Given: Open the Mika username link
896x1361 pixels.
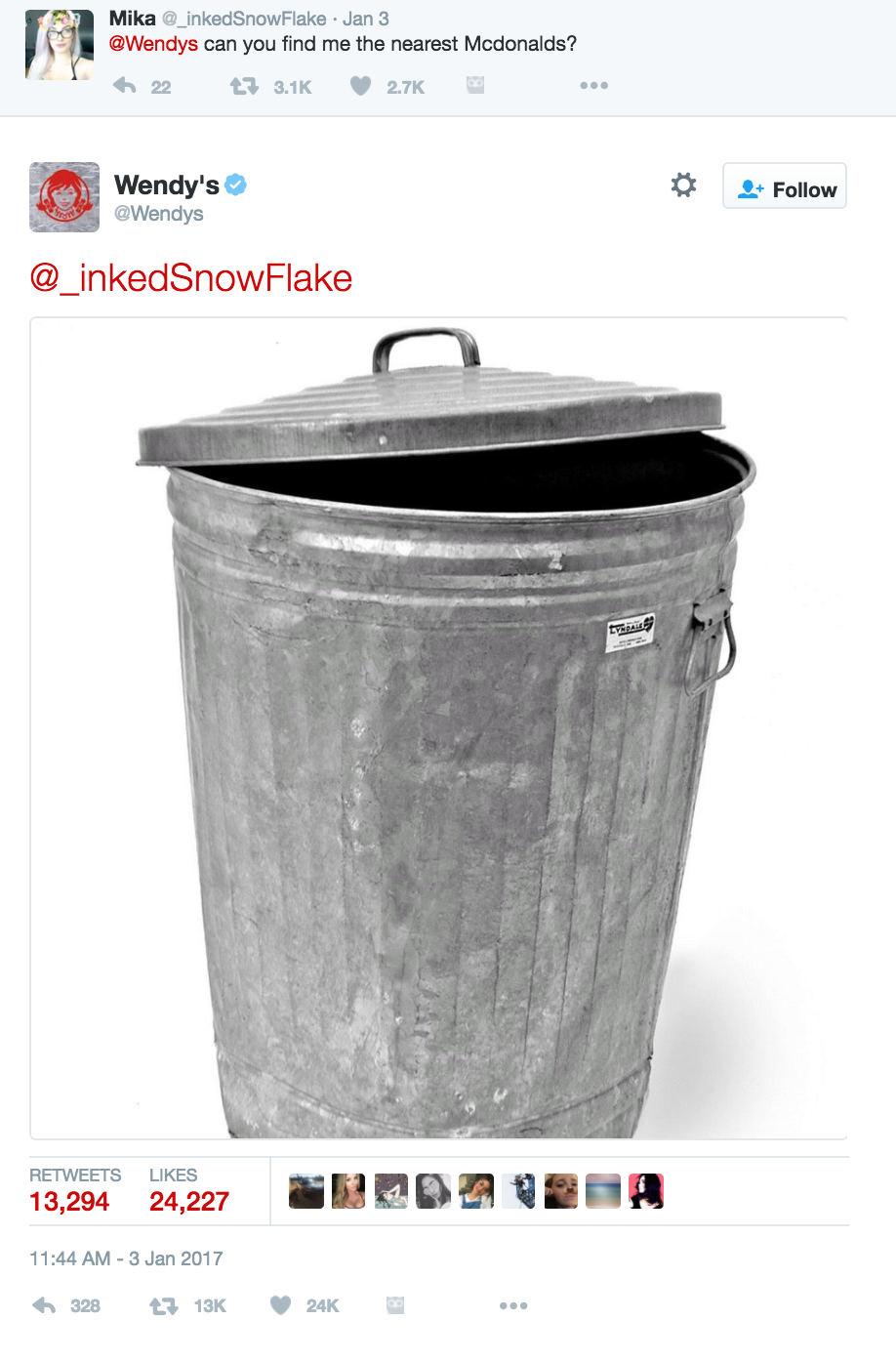Looking at the screenshot, I should click(x=132, y=19).
